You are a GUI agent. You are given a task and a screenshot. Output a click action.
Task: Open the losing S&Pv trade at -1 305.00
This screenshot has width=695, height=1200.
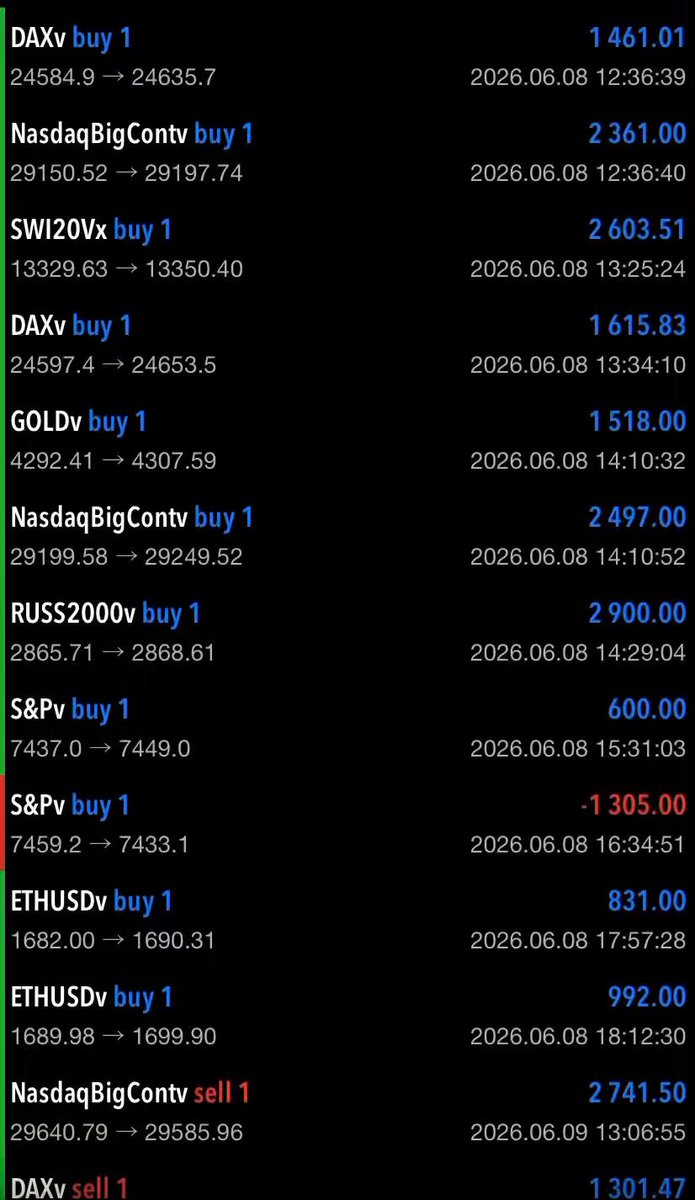click(x=347, y=825)
